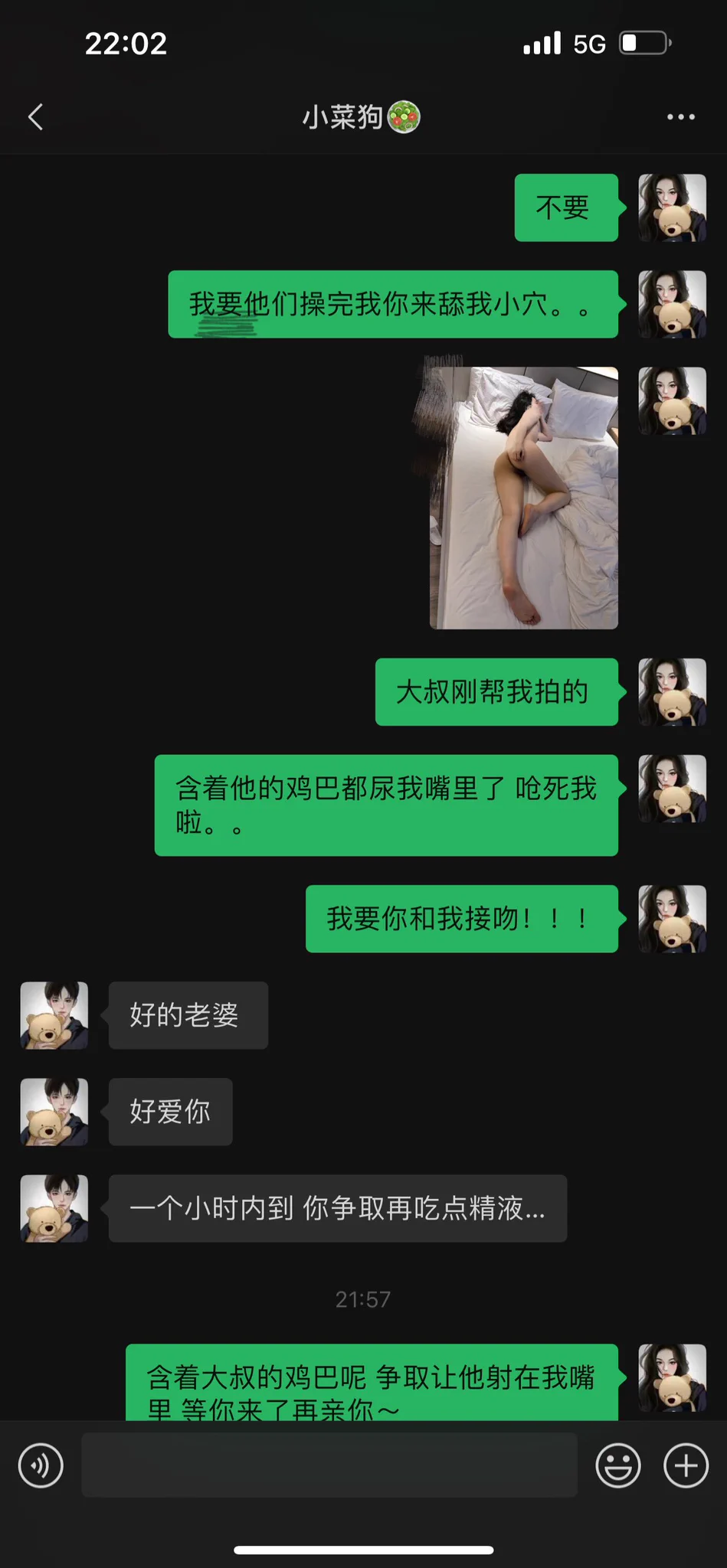
Task: Open the plus attachments menu
Action: click(686, 1465)
